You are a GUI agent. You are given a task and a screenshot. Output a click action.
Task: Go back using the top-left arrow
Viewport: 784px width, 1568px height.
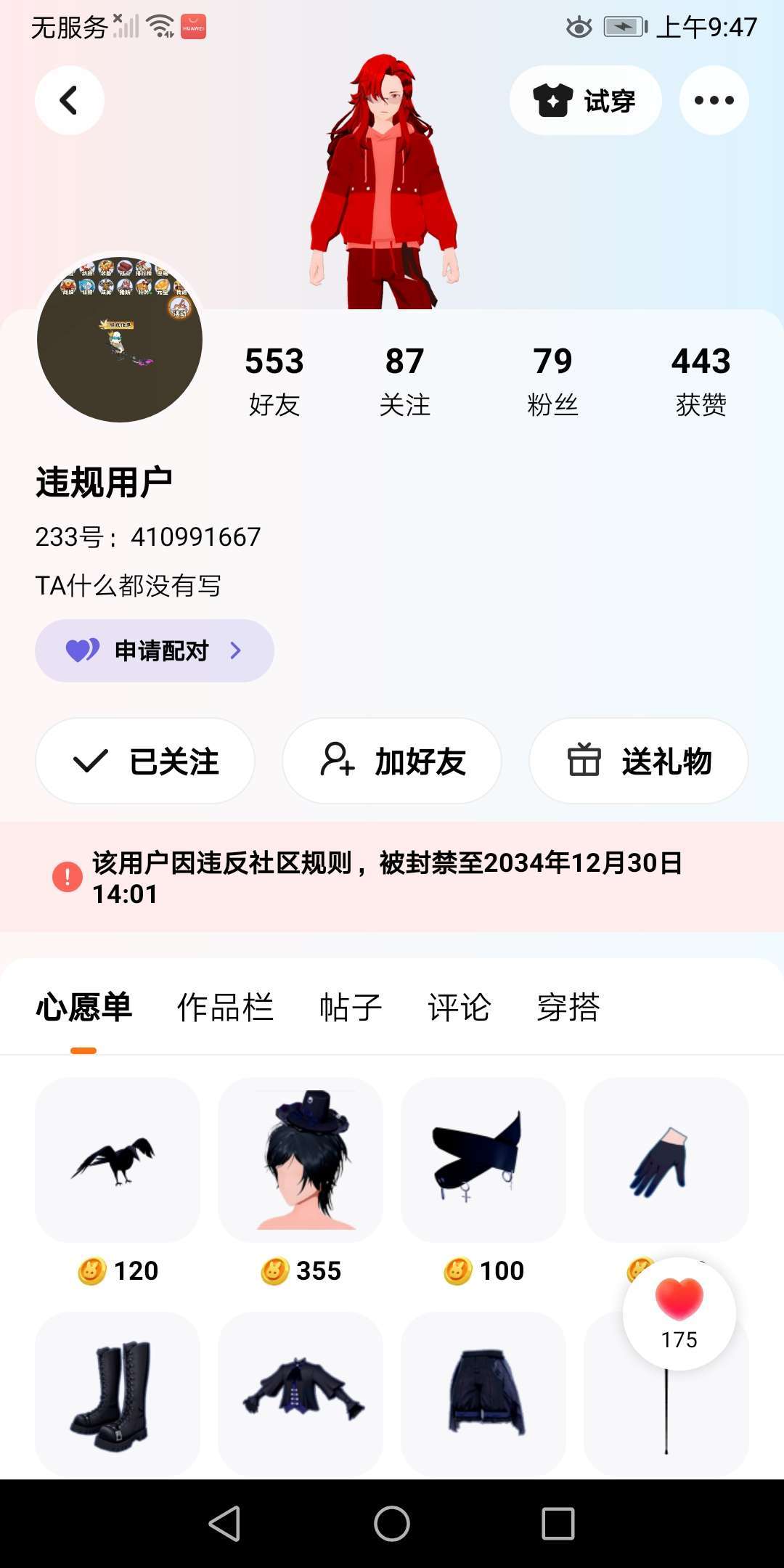pos(70,100)
